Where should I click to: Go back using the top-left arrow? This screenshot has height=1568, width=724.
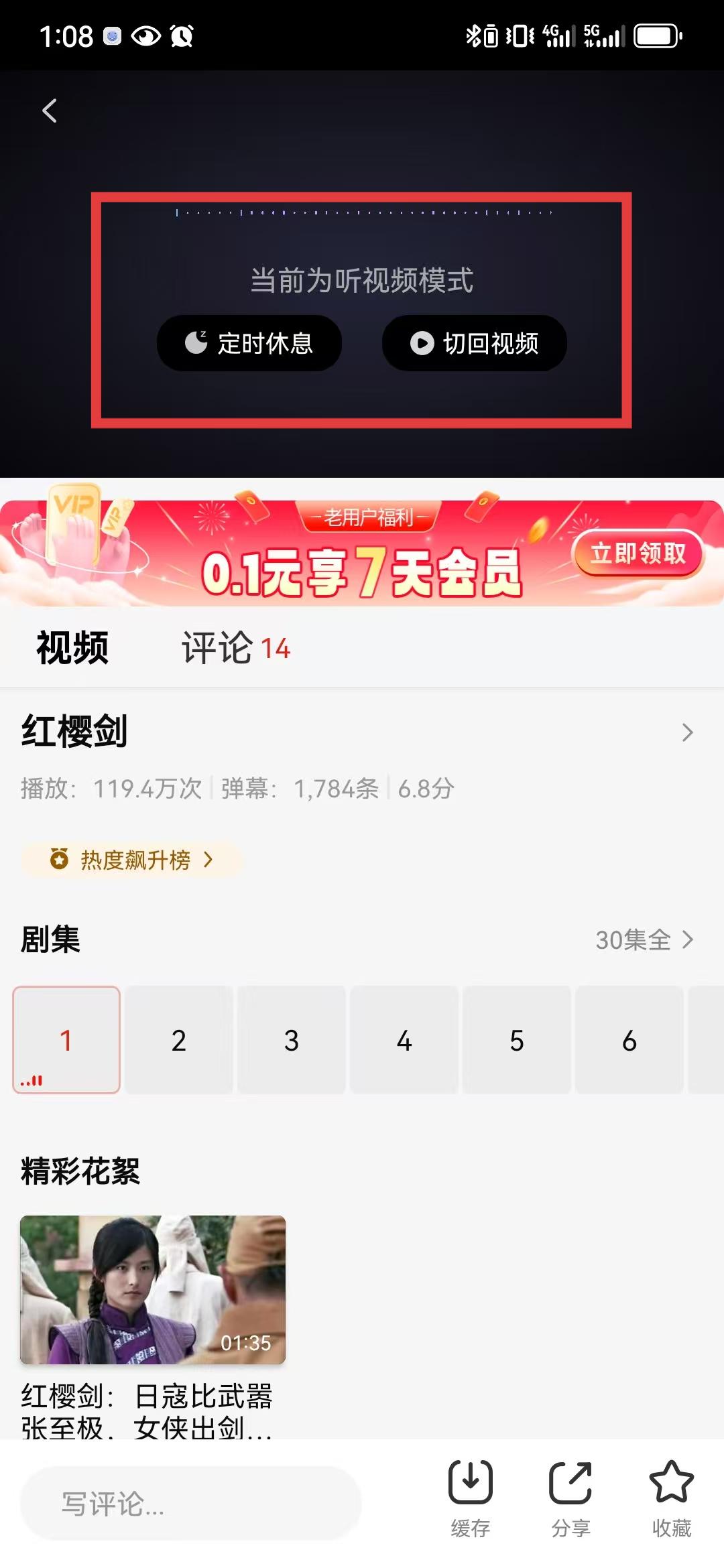(49, 111)
